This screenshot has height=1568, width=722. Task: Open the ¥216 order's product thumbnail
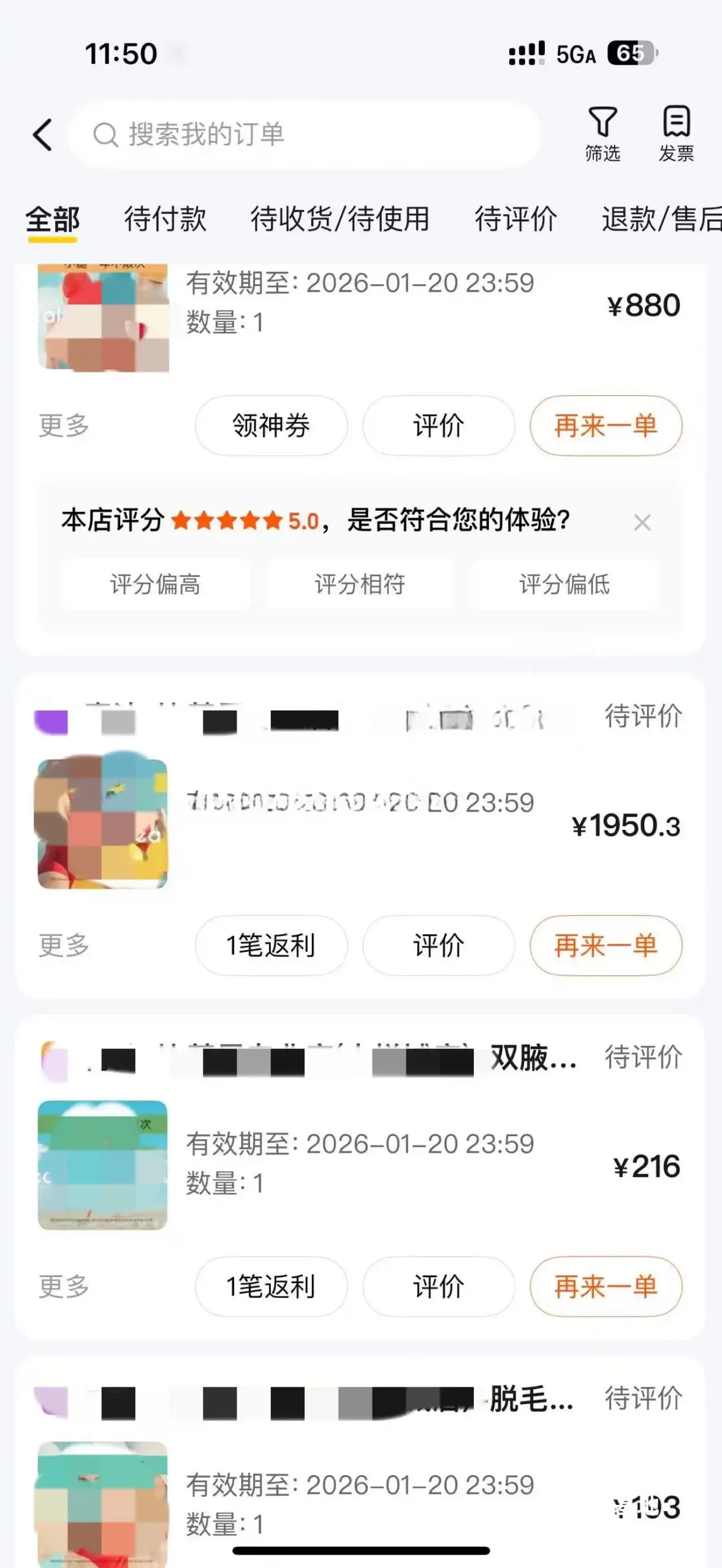point(102,1165)
